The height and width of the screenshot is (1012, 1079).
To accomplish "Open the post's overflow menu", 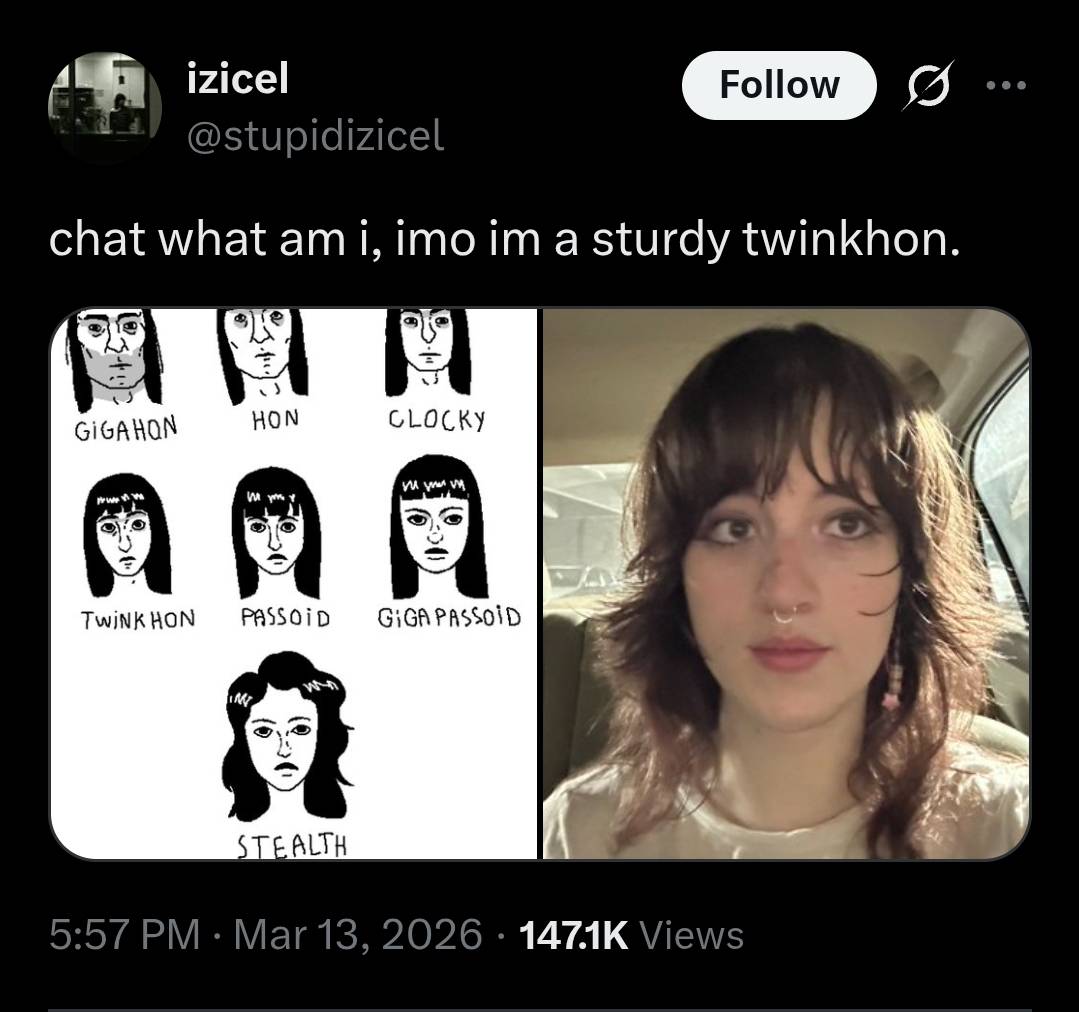I will 1005,85.
